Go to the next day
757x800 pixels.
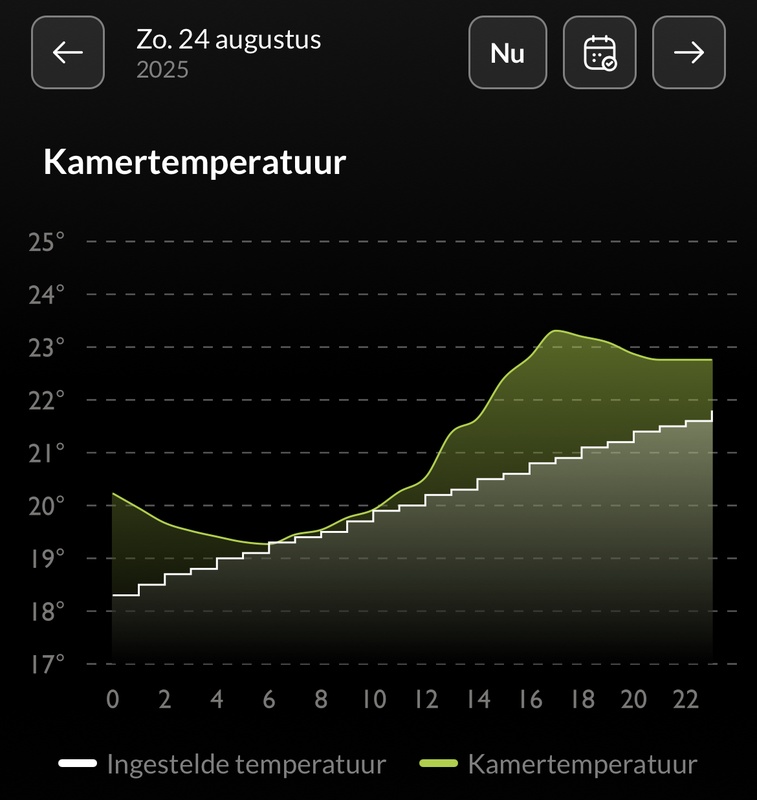tap(689, 53)
